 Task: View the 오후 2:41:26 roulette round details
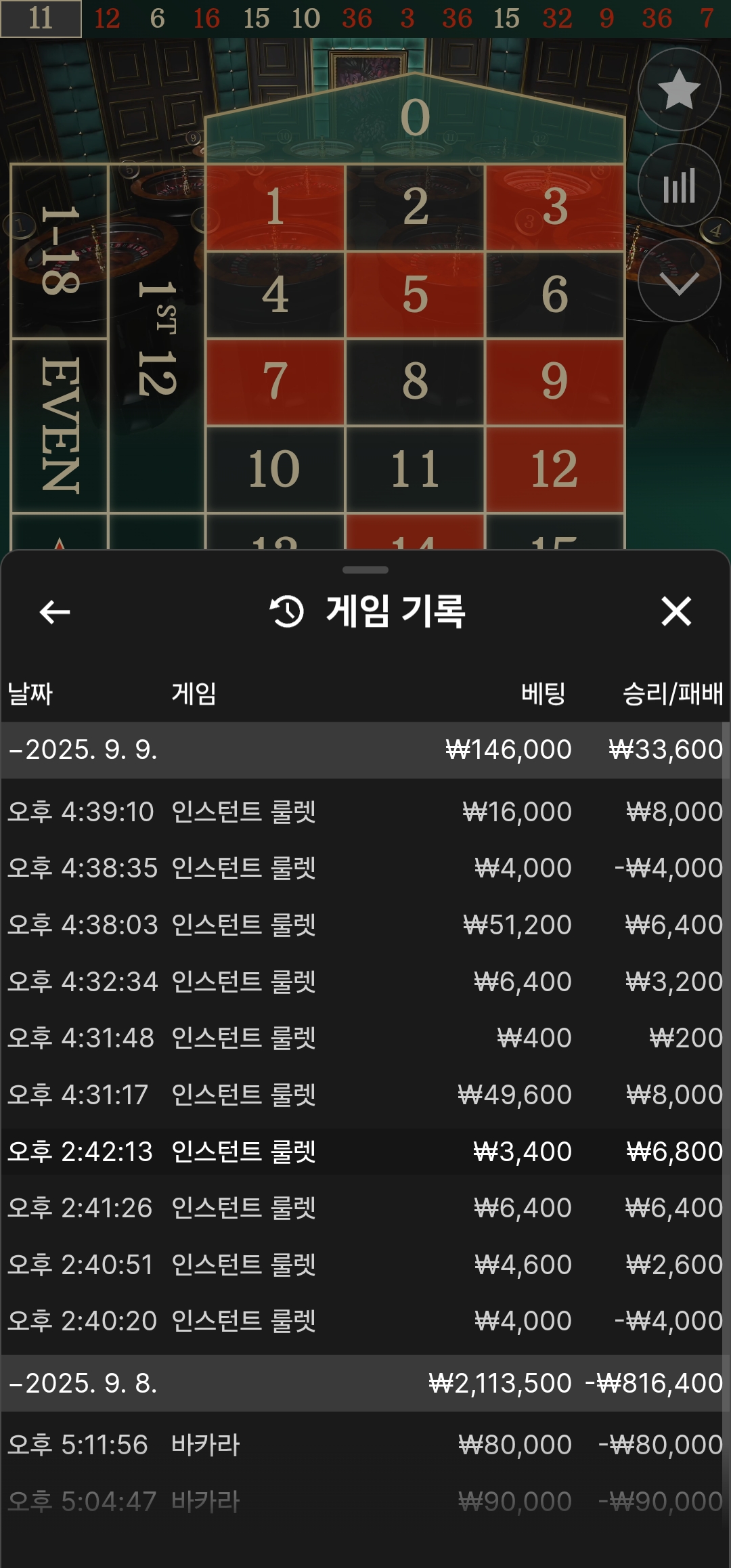click(x=365, y=1208)
